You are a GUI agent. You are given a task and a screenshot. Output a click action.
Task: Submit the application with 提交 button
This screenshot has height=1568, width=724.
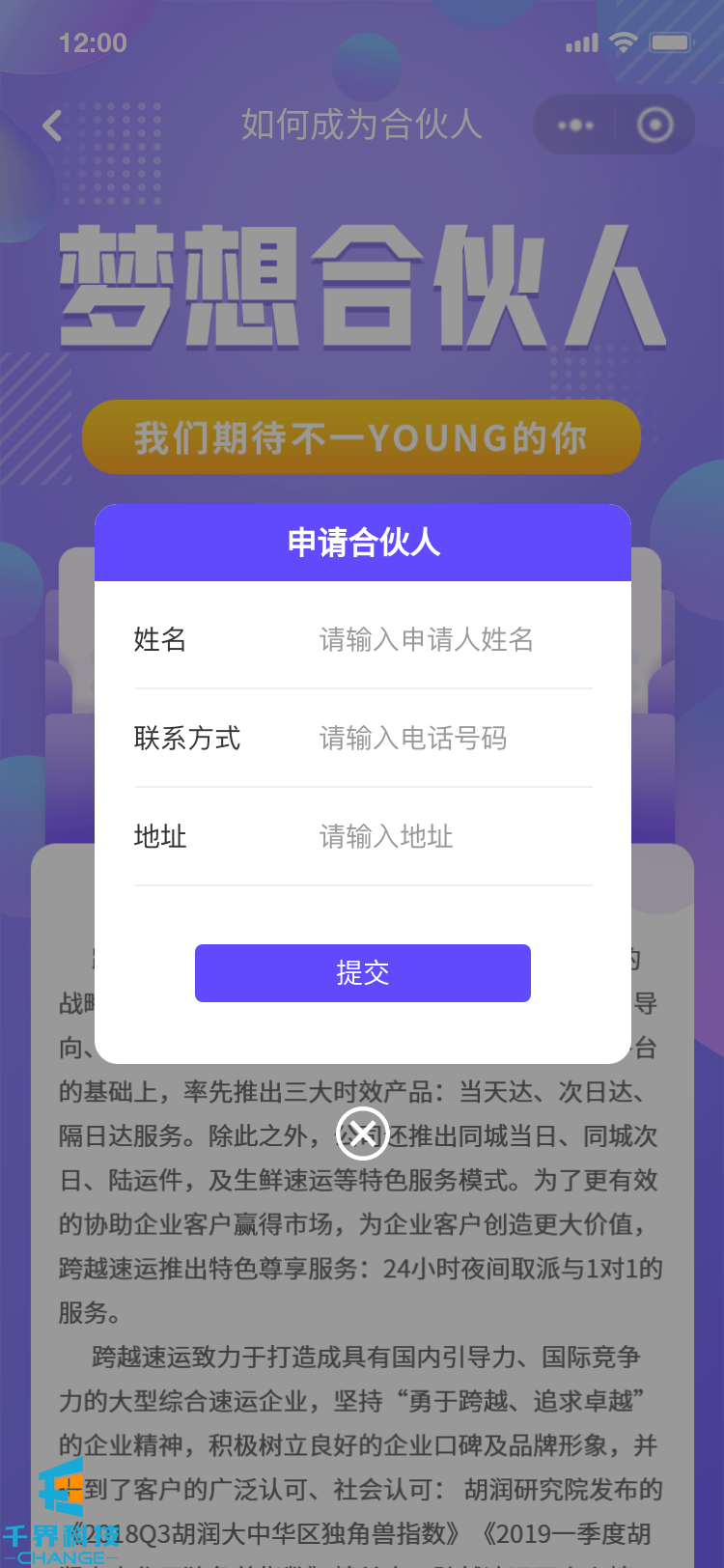[x=363, y=973]
